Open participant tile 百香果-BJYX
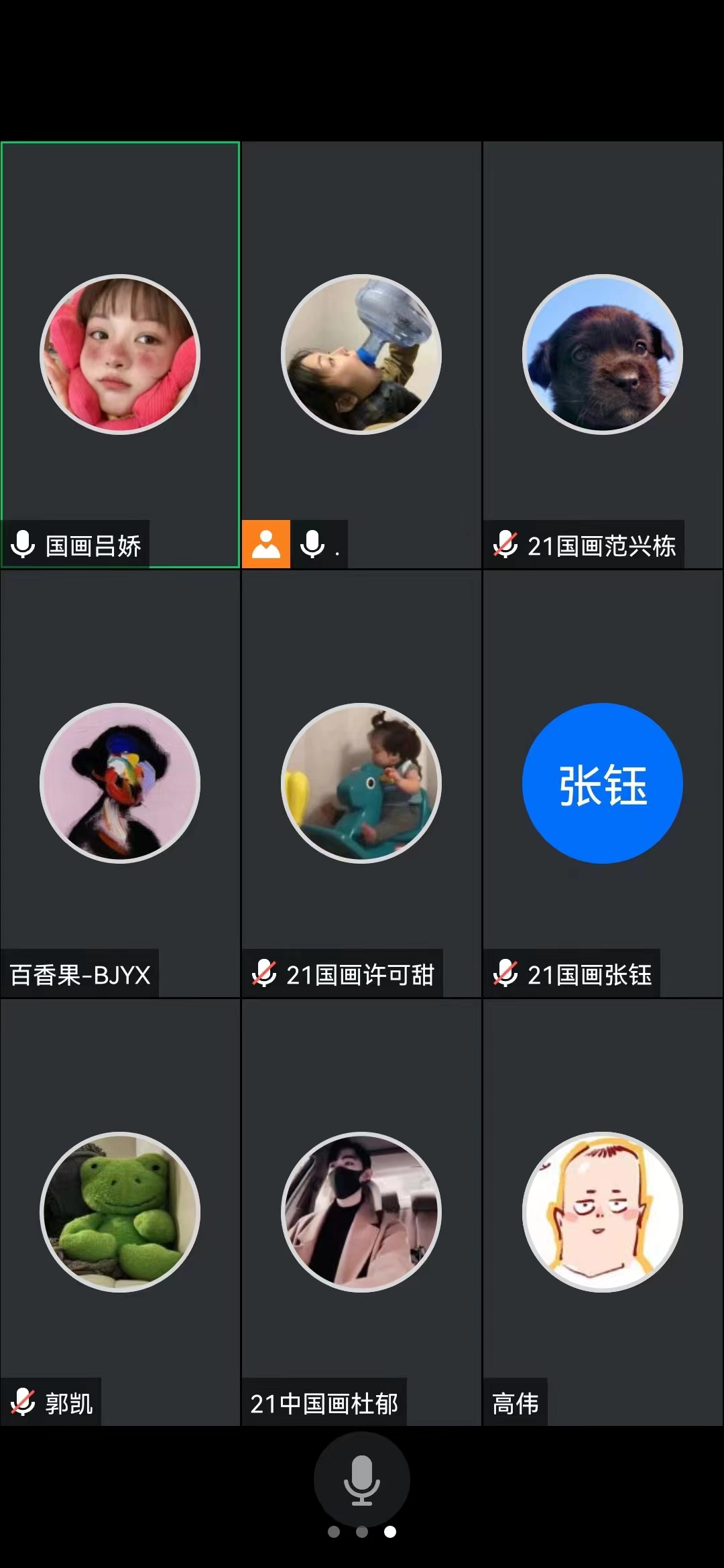This screenshot has height=1568, width=724. 120,783
